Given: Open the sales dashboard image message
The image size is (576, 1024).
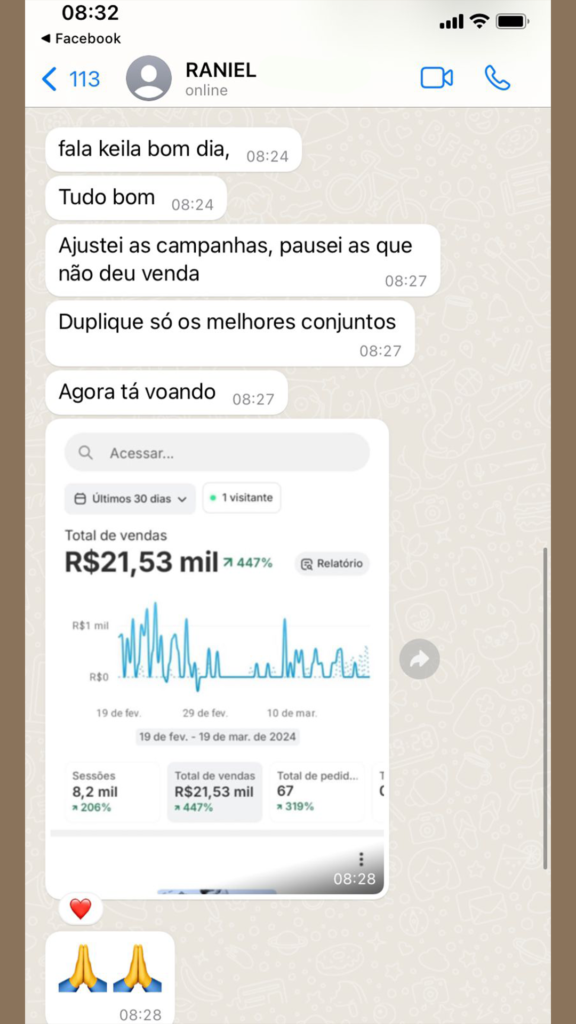Looking at the screenshot, I should tap(217, 659).
